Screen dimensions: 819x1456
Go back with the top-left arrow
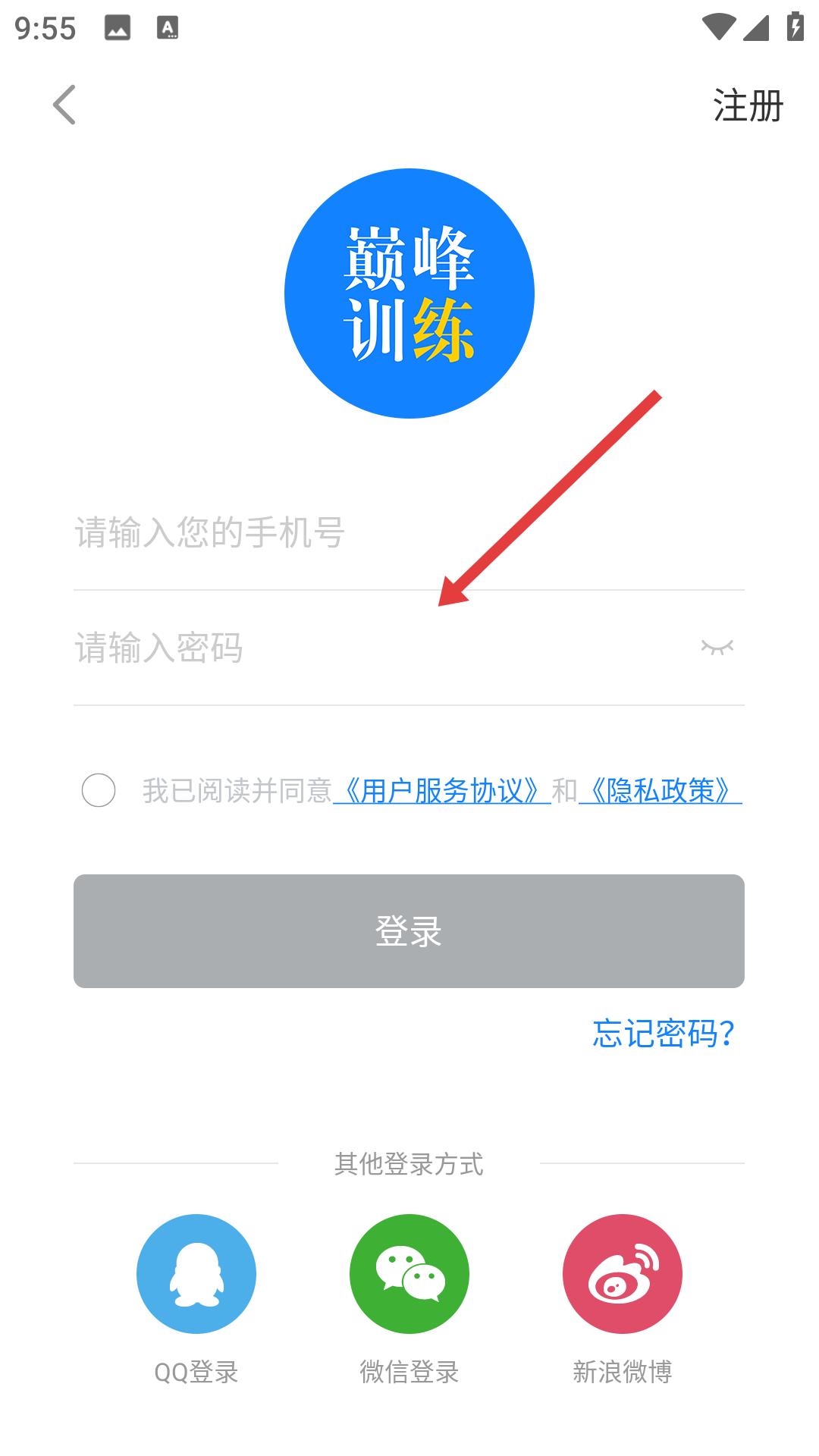coord(64,105)
